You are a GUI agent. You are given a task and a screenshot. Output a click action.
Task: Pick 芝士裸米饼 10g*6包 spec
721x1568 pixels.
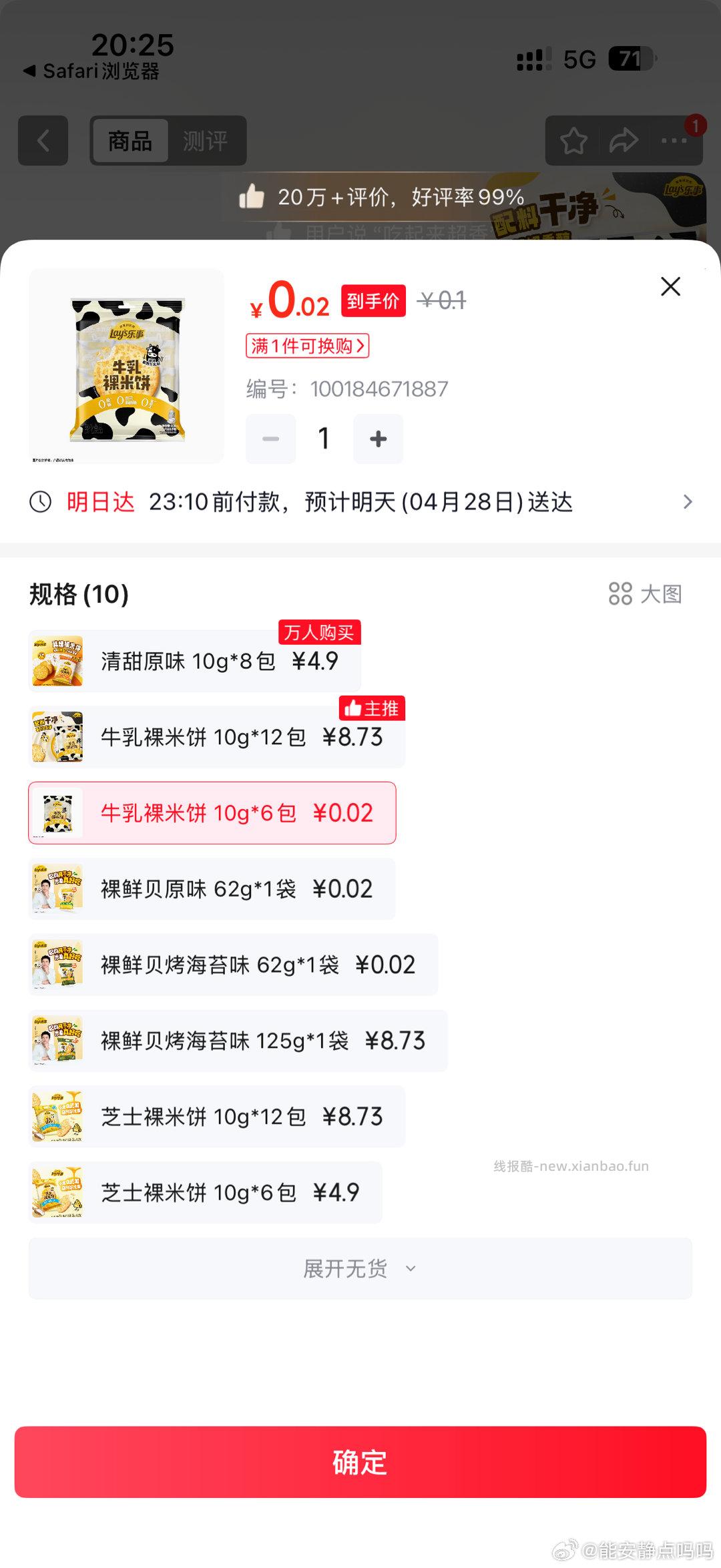pos(205,1192)
